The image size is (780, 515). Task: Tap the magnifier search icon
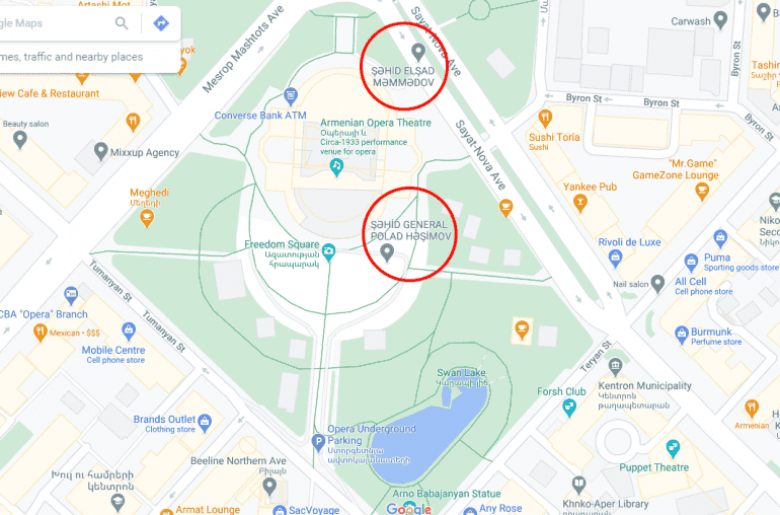[x=121, y=23]
